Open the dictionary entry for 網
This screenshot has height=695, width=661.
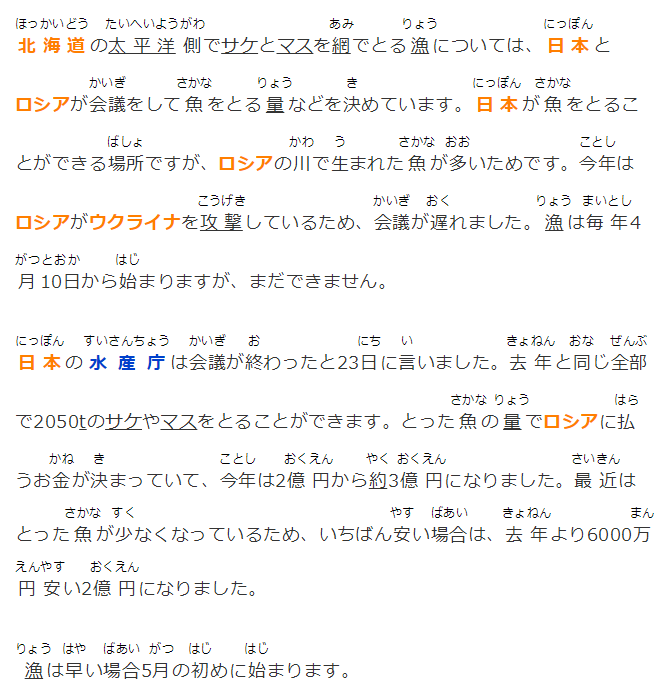[x=341, y=46]
